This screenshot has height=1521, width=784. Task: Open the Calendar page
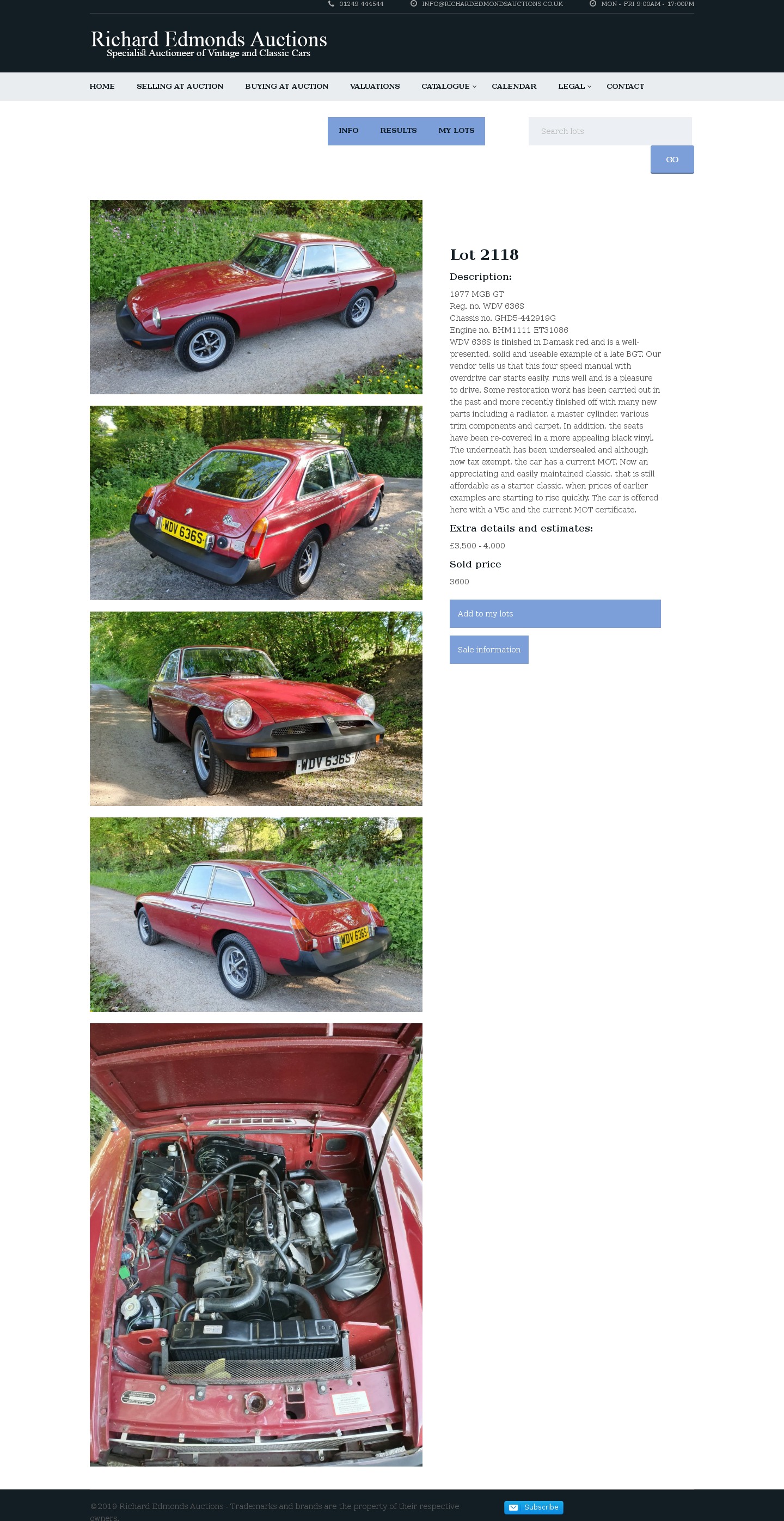pyautogui.click(x=513, y=86)
